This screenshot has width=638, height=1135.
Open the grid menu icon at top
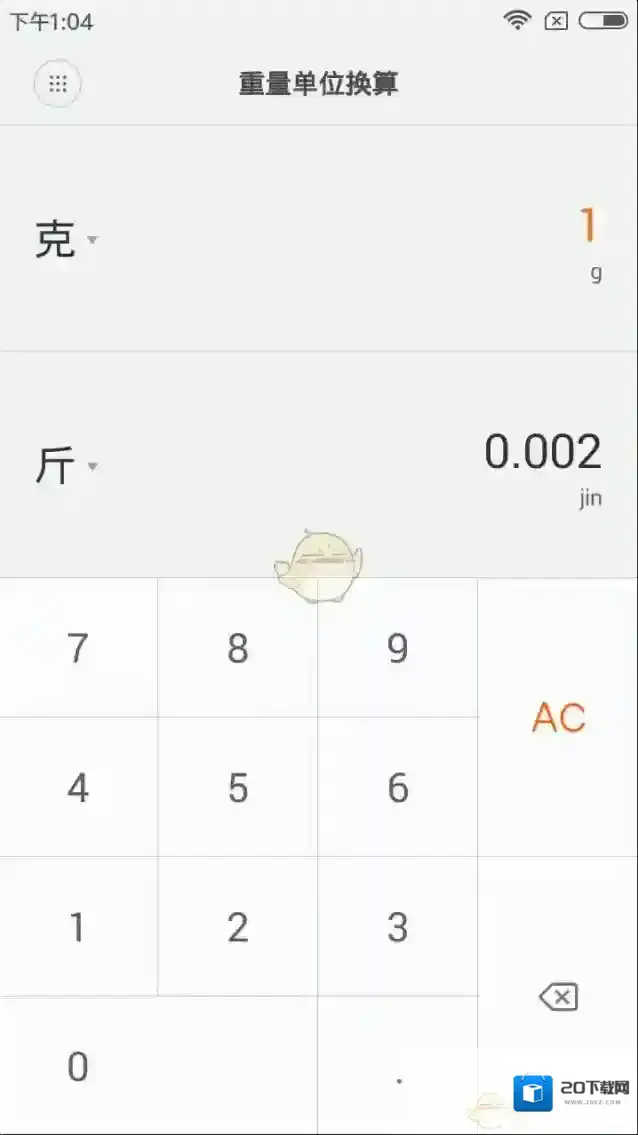[x=57, y=84]
